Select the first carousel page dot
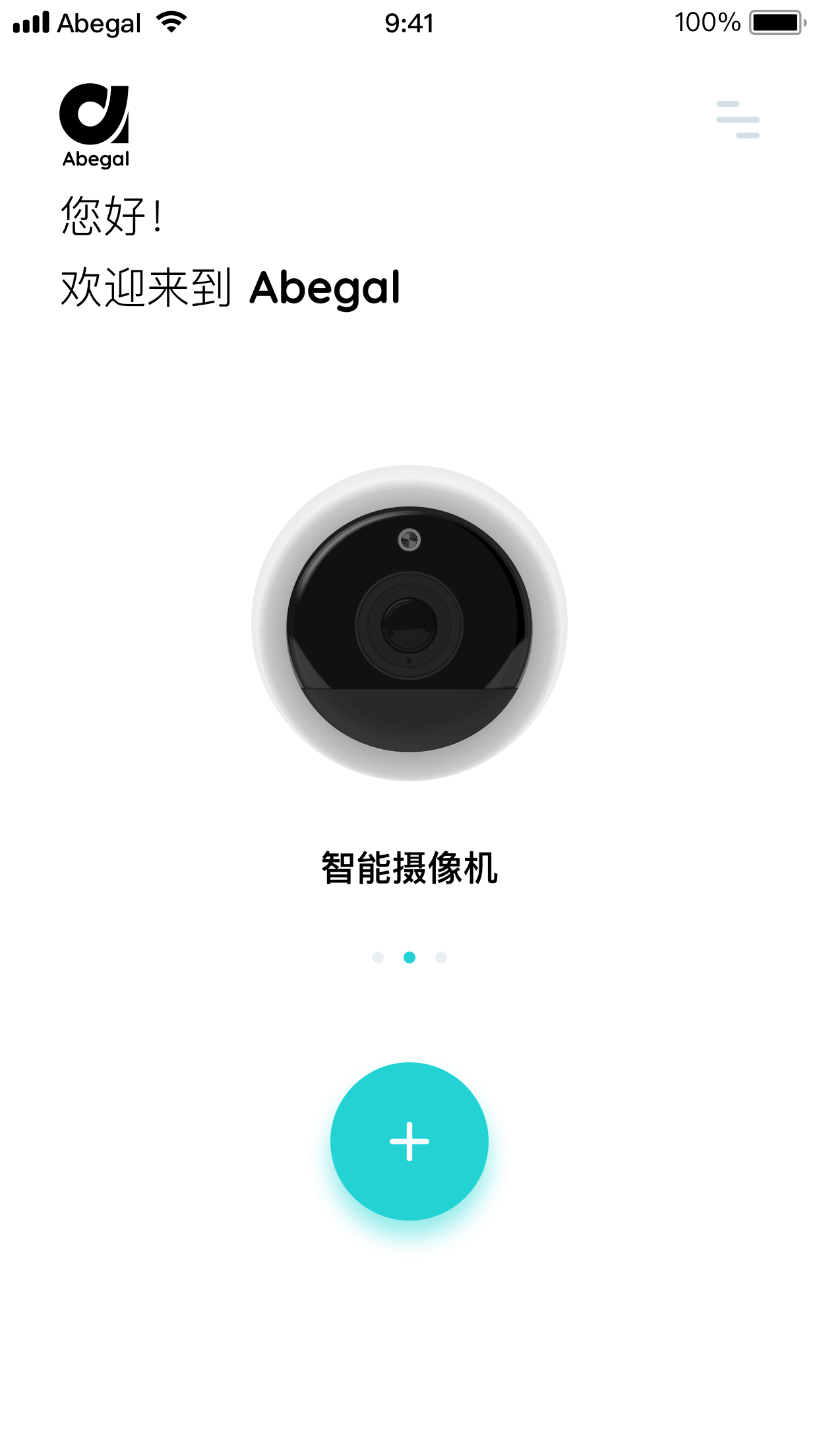The width and height of the screenshot is (819, 1456). [x=379, y=957]
